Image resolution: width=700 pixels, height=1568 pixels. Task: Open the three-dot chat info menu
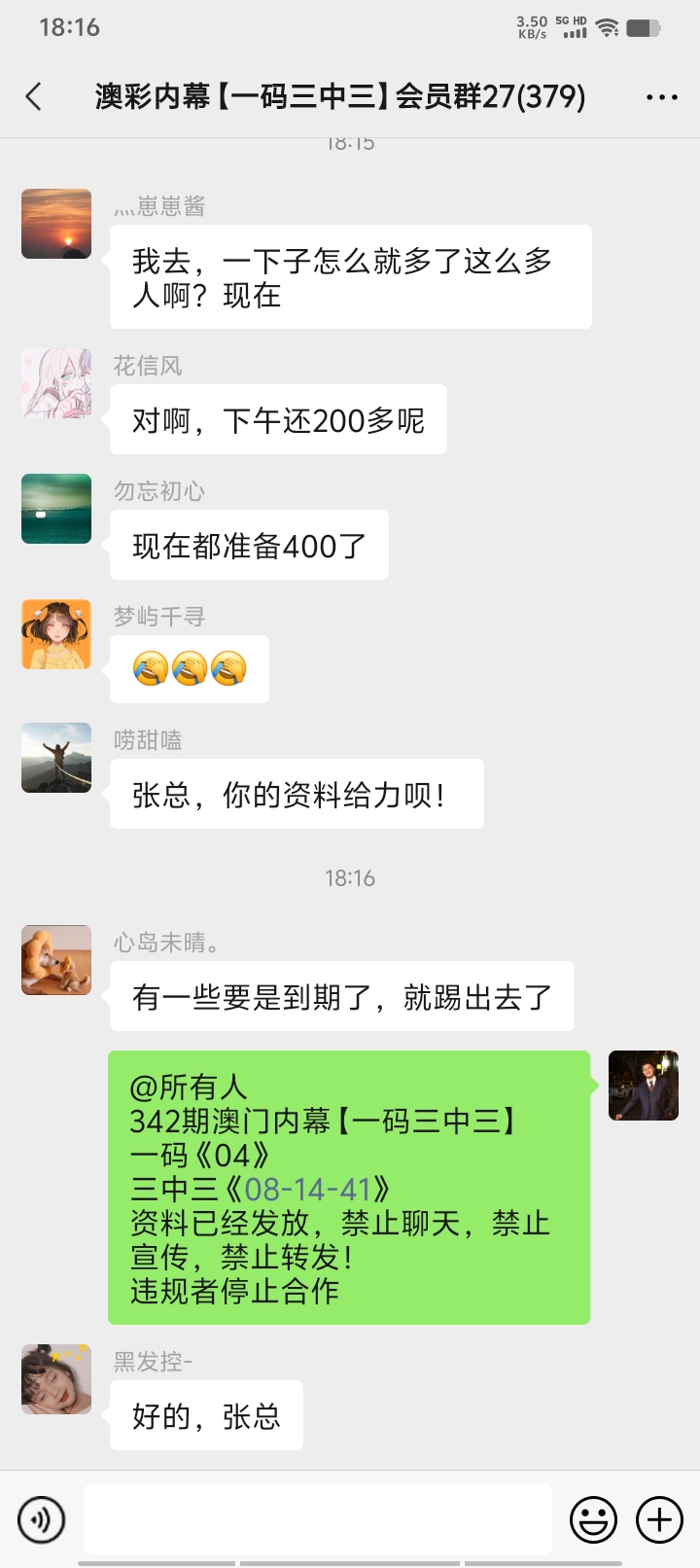click(x=661, y=97)
